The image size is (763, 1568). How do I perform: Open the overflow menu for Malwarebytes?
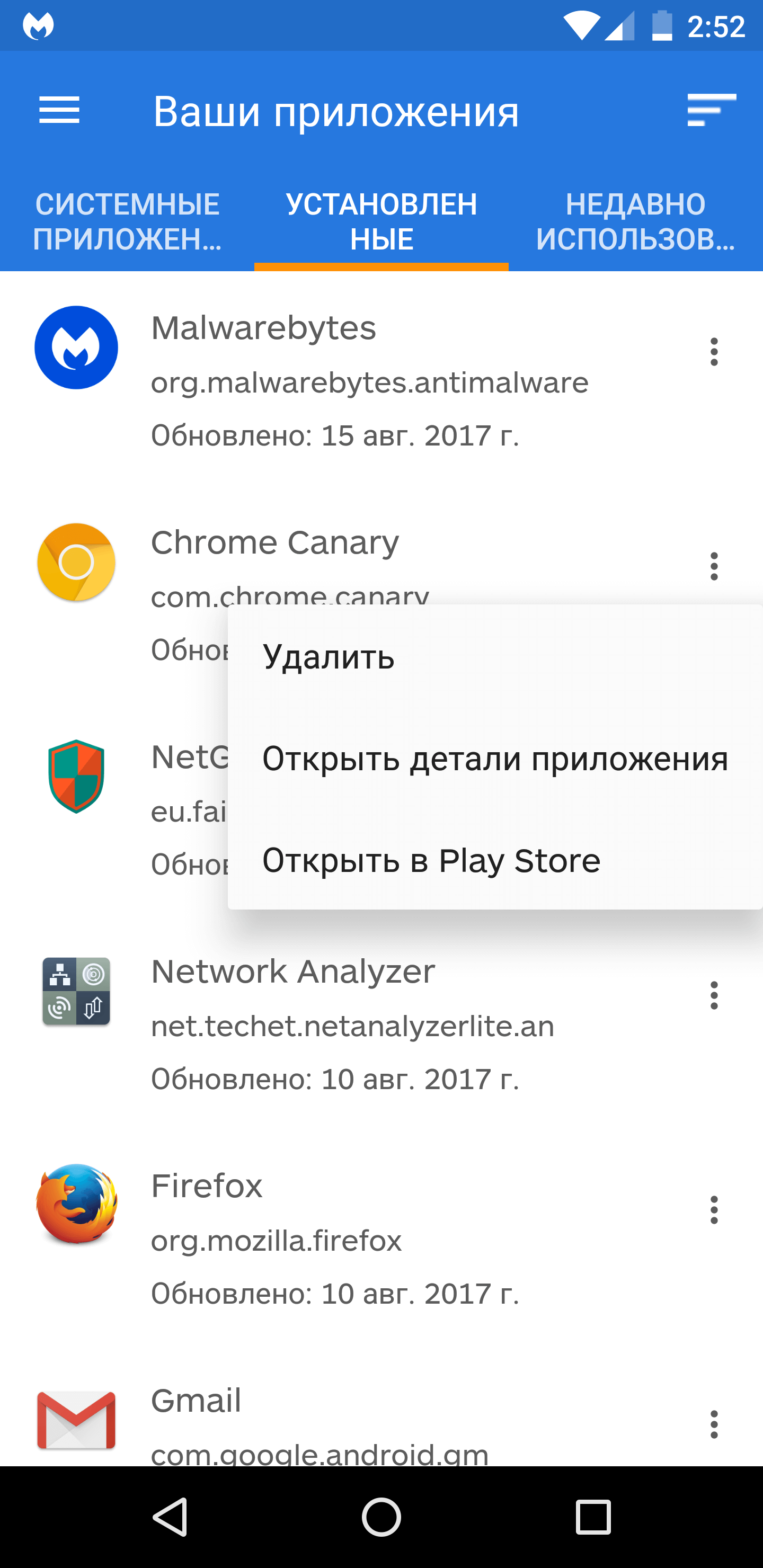714,352
